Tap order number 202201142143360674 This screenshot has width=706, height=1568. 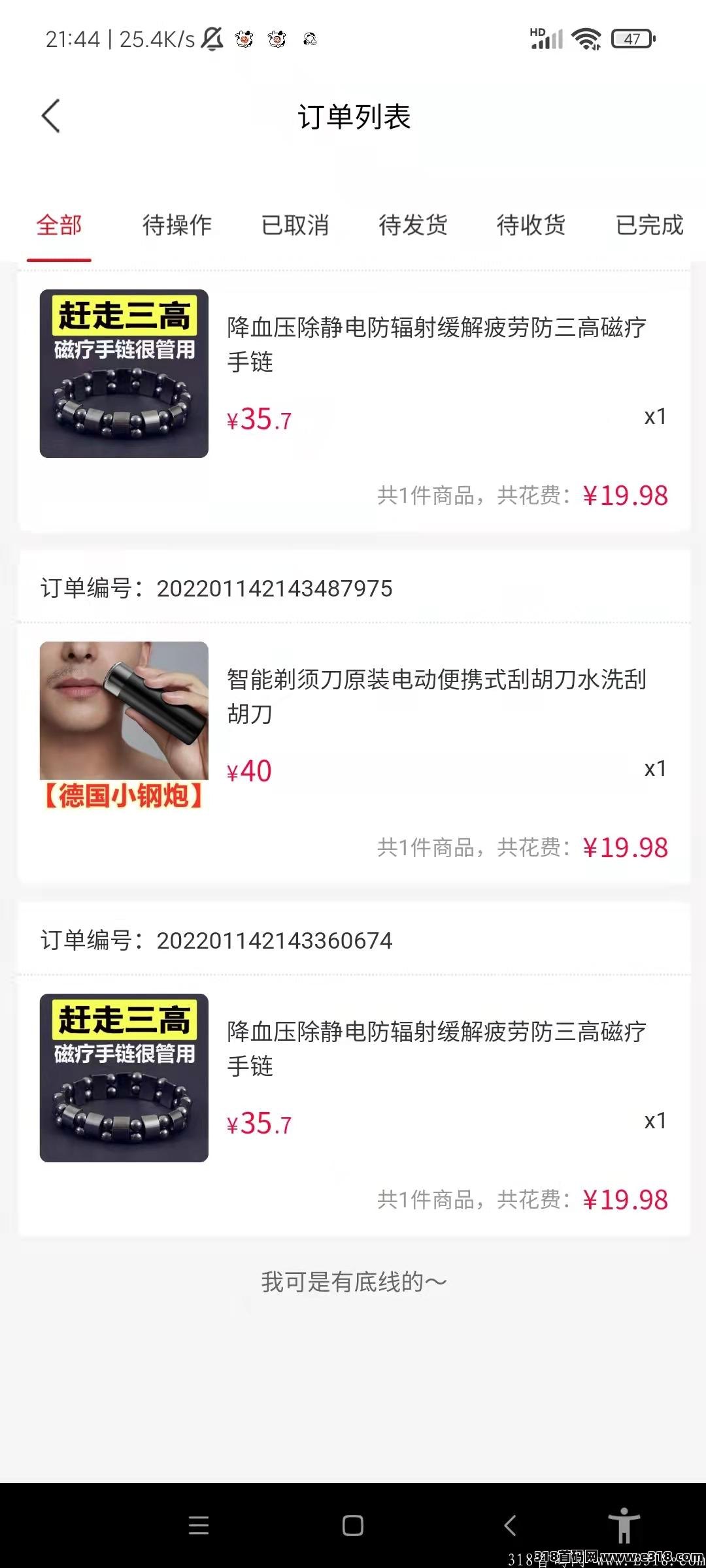[x=273, y=940]
